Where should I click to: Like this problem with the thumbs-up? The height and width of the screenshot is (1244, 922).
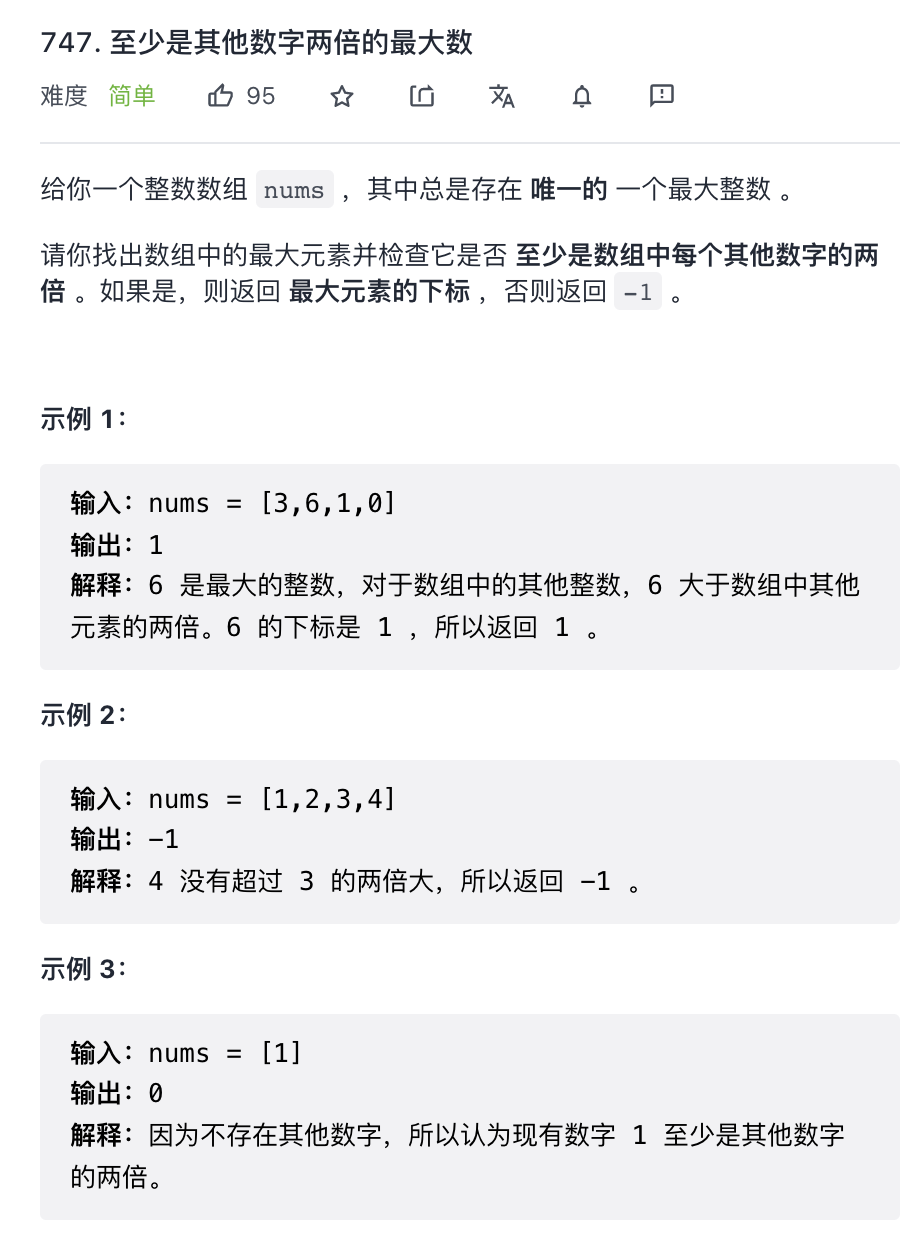pos(221,96)
